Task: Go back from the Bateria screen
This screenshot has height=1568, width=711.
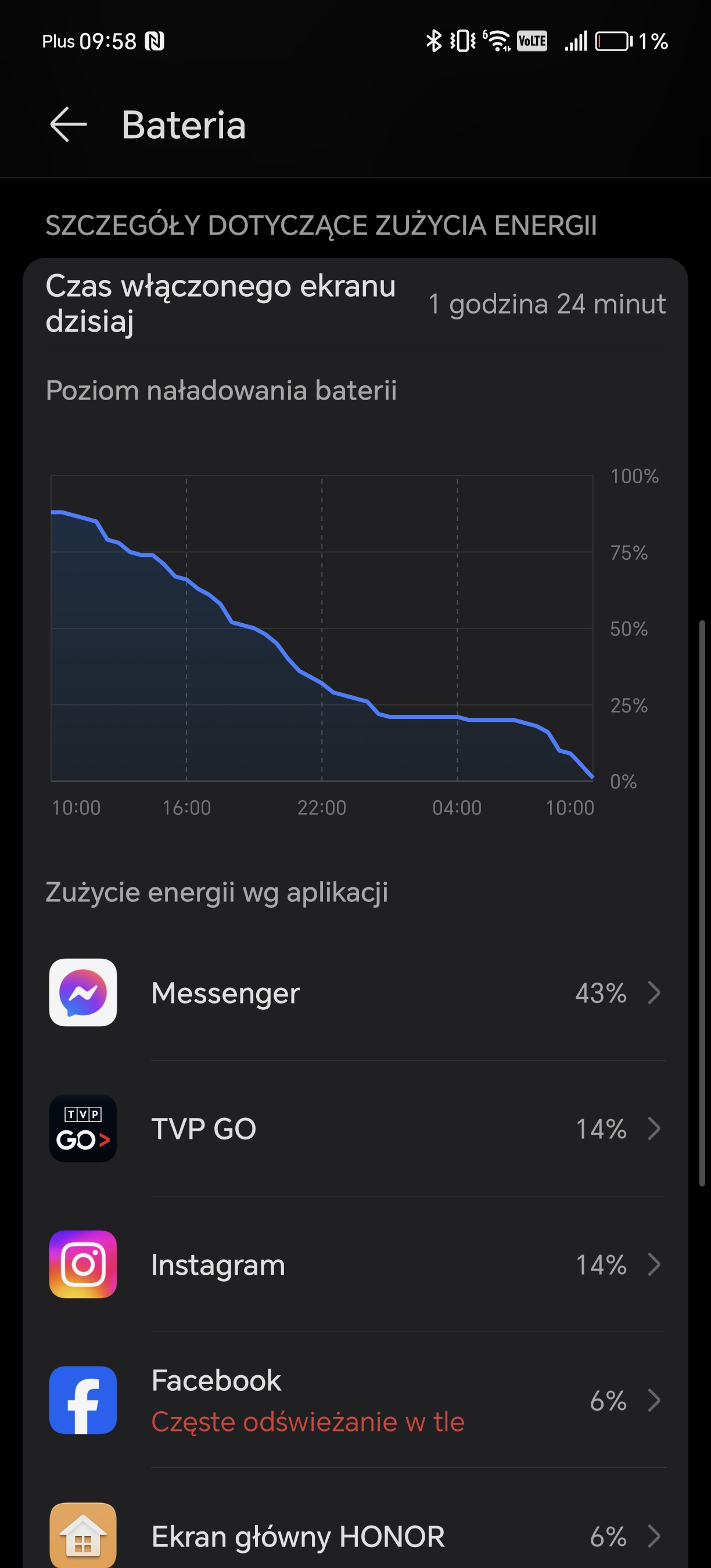Action: pyautogui.click(x=68, y=125)
